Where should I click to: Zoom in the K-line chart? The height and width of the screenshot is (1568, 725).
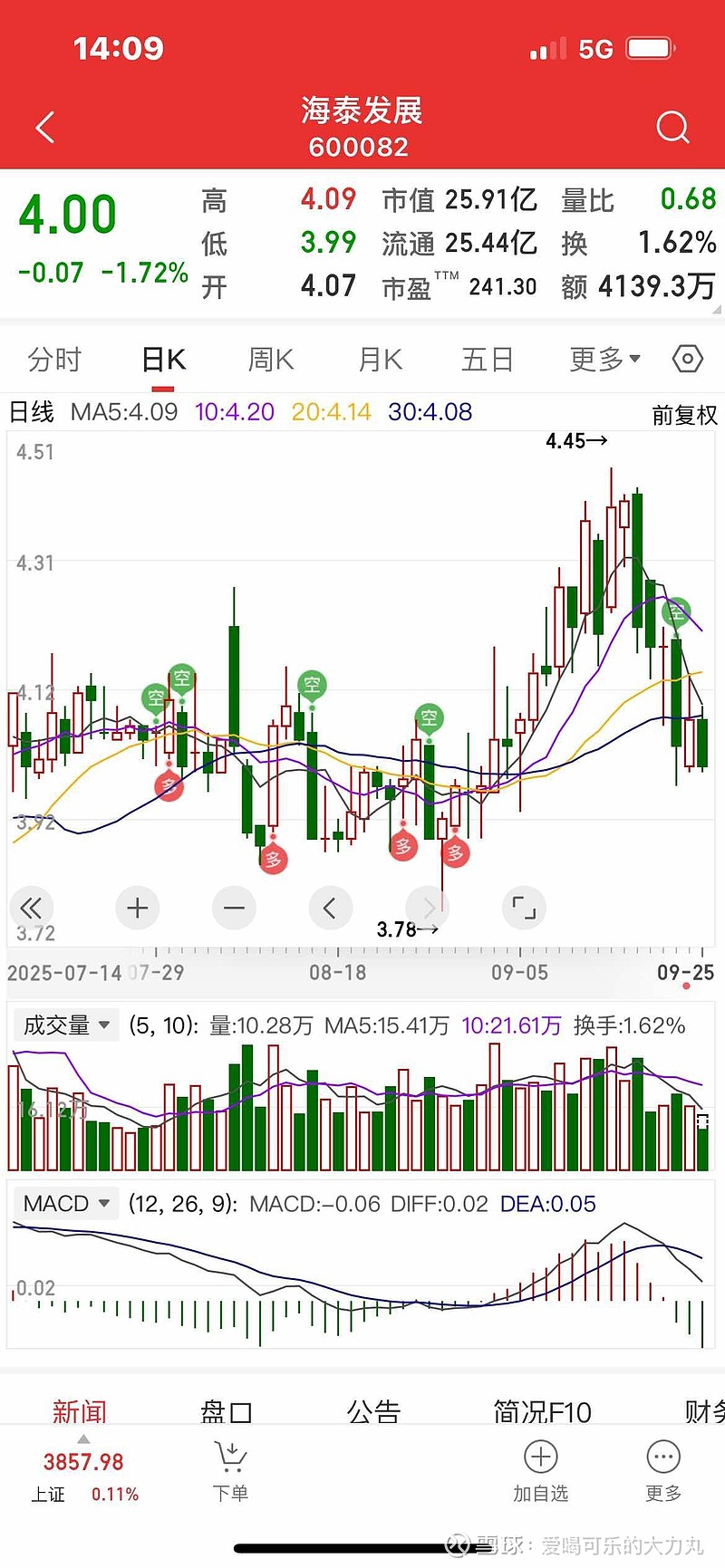pyautogui.click(x=138, y=908)
